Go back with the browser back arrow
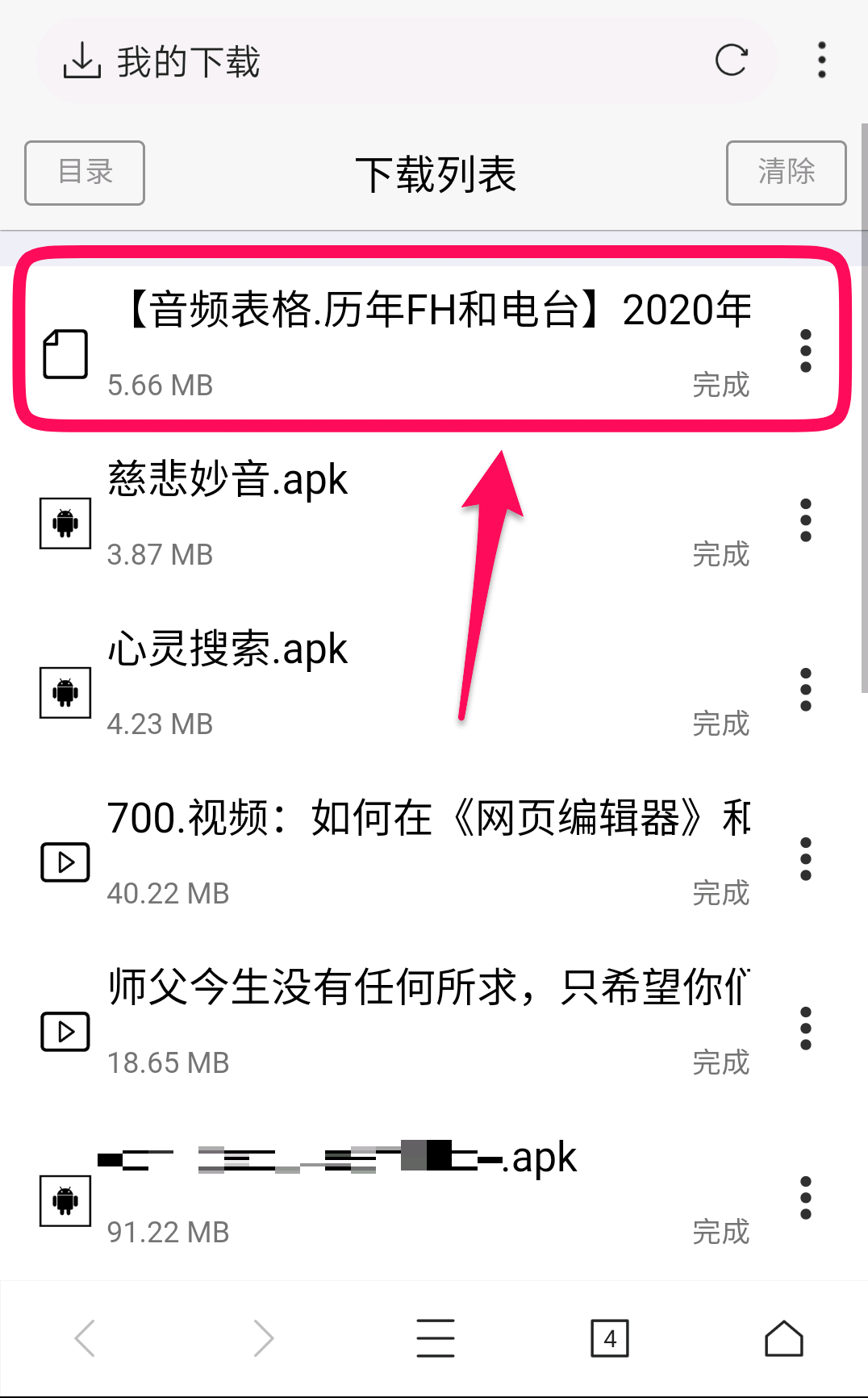The image size is (868, 1398). 85,1338
